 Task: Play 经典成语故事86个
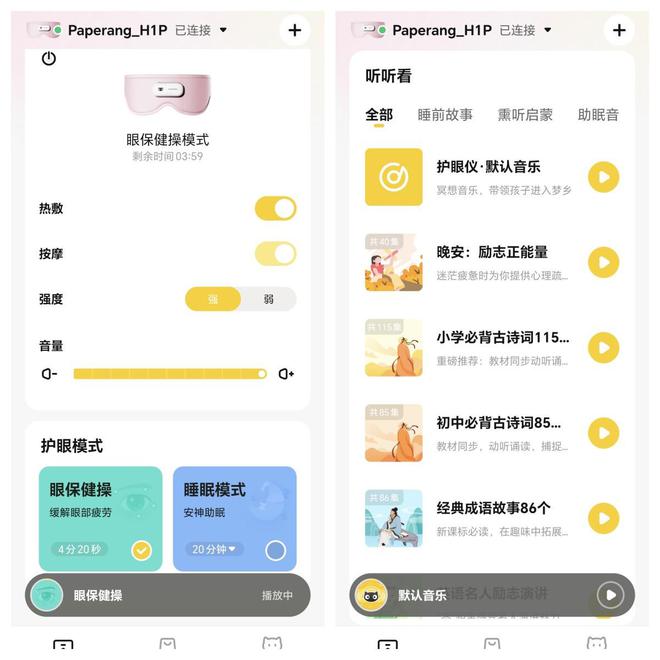click(603, 518)
